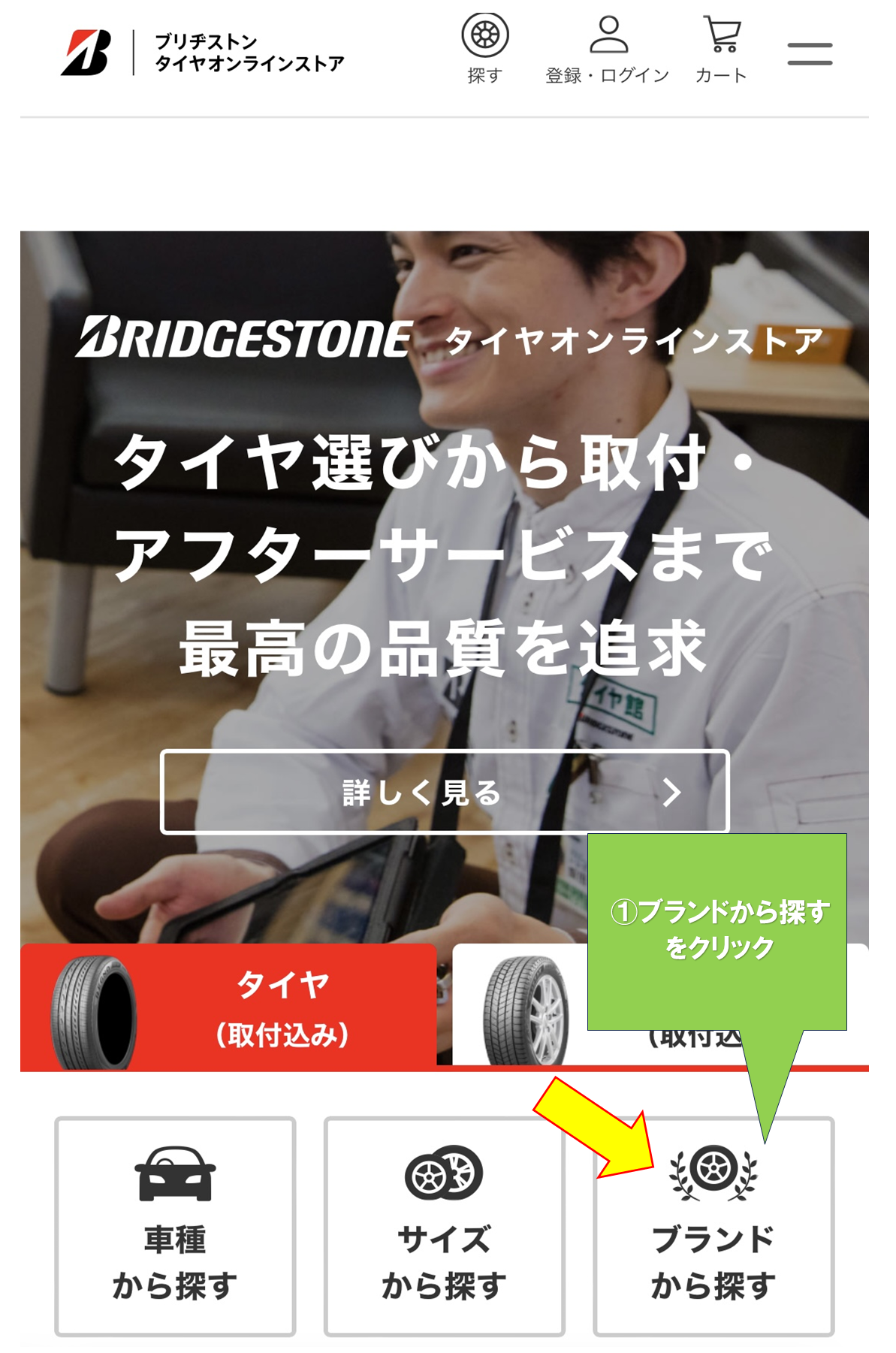Open the 探す tire search icon

[x=484, y=48]
